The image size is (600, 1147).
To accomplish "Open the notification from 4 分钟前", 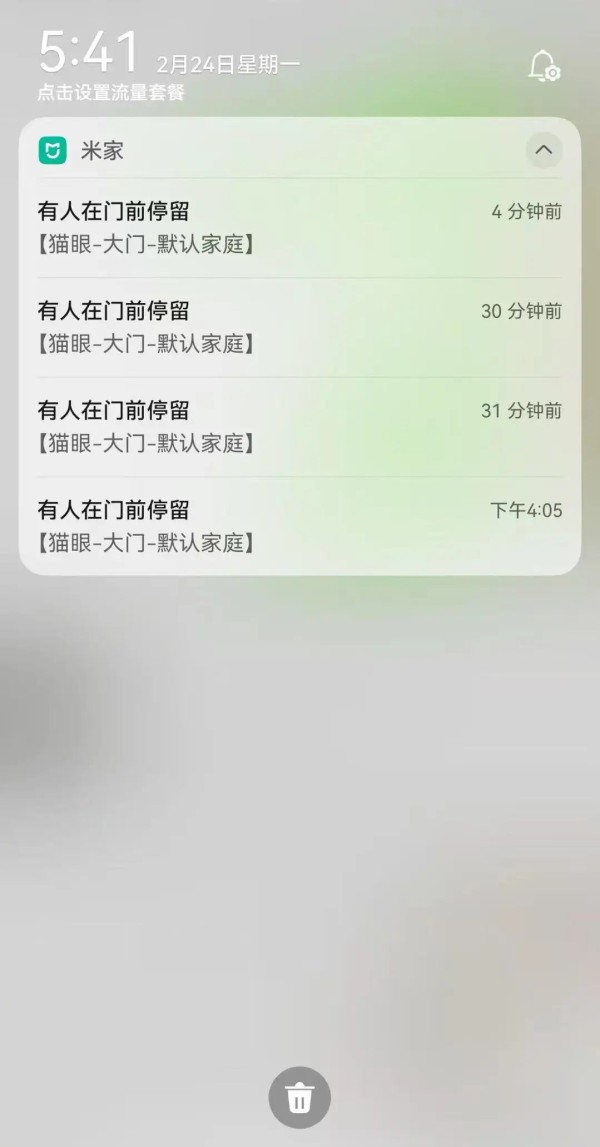I will pos(300,227).
